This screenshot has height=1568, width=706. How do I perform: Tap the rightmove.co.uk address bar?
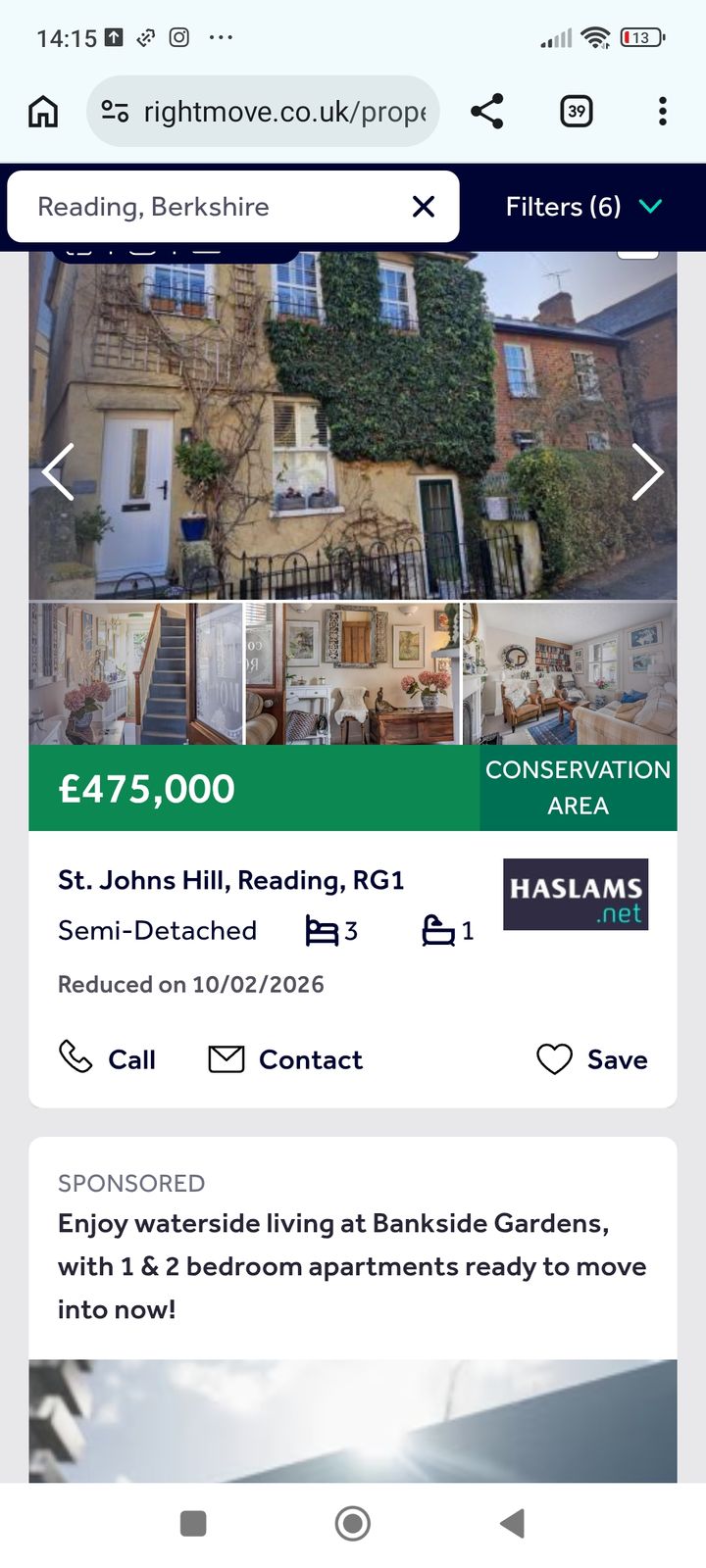(263, 112)
